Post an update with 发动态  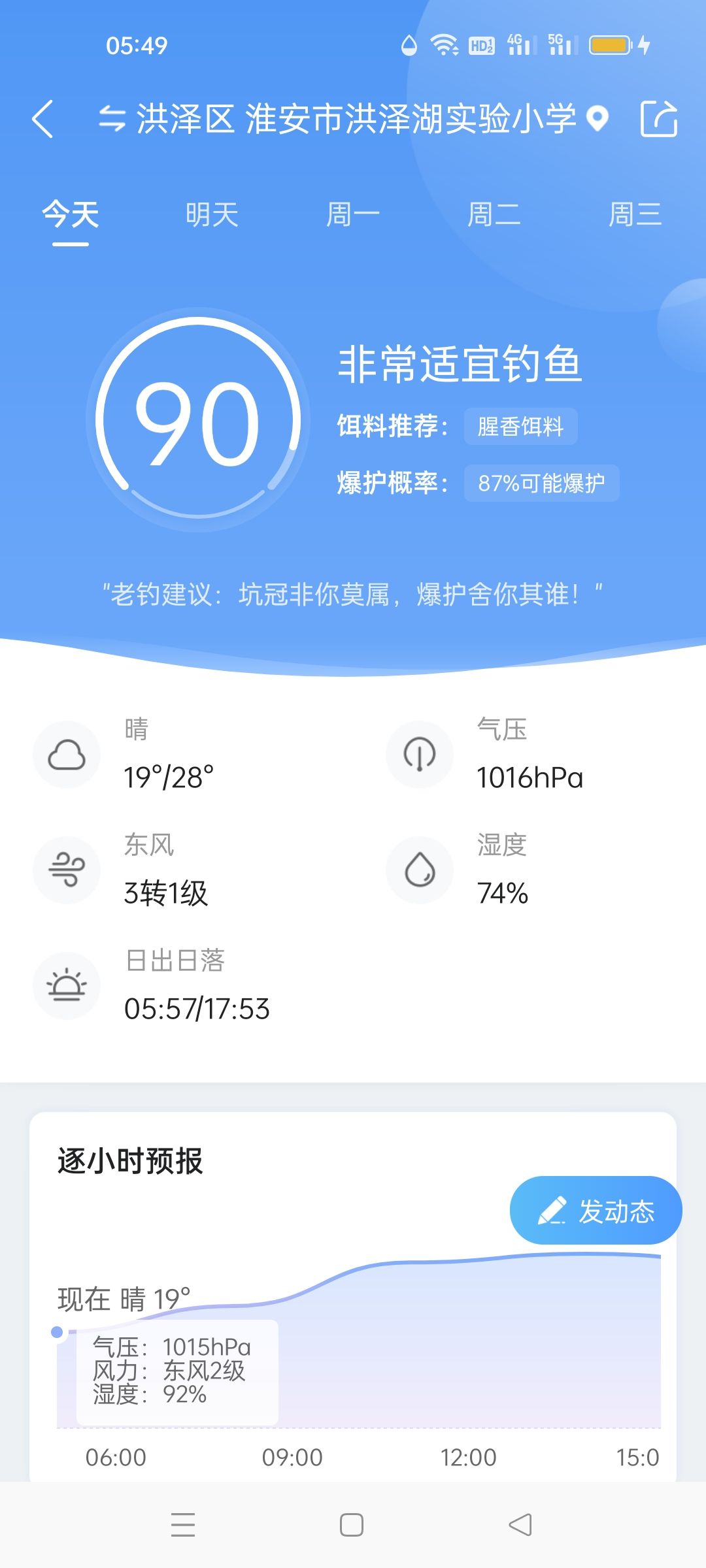point(596,1211)
